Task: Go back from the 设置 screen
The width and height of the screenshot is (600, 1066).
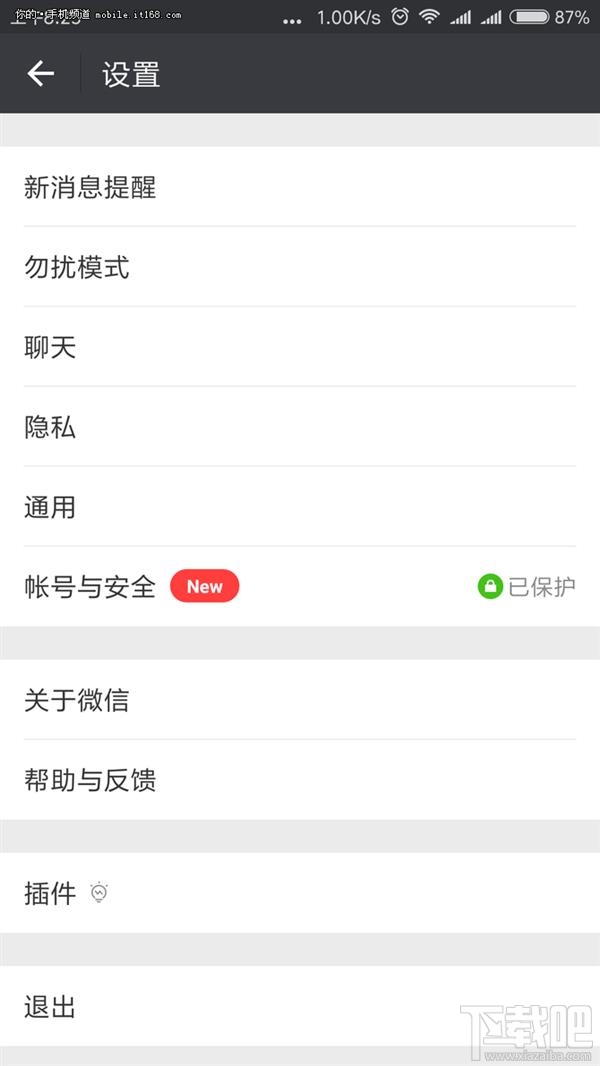Action: [x=40, y=74]
